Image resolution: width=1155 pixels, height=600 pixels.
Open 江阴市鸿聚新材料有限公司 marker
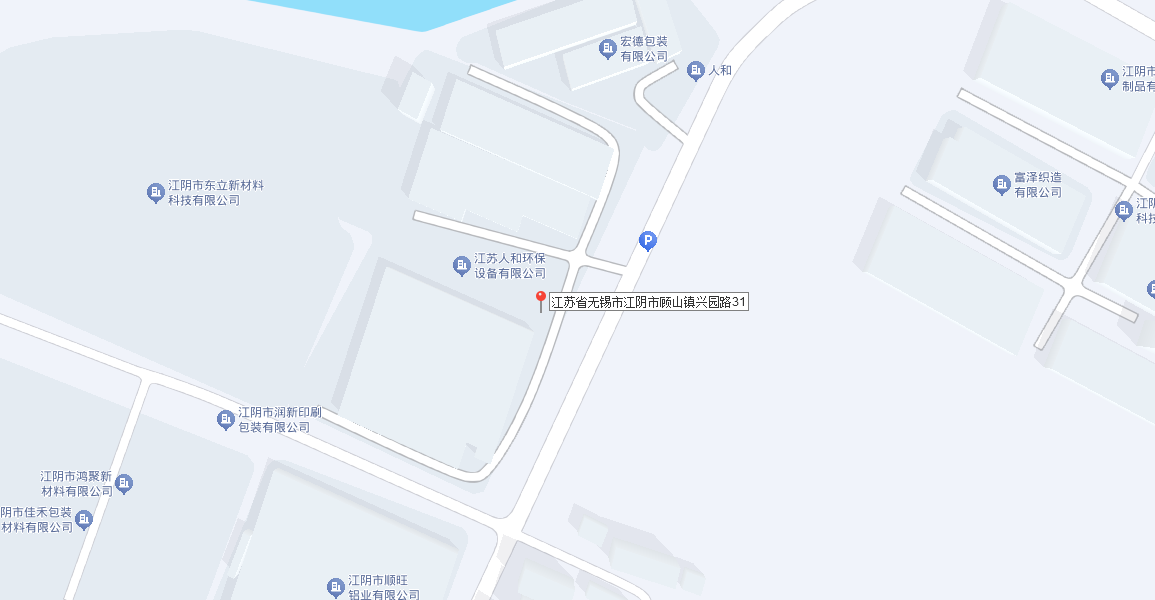click(x=124, y=484)
